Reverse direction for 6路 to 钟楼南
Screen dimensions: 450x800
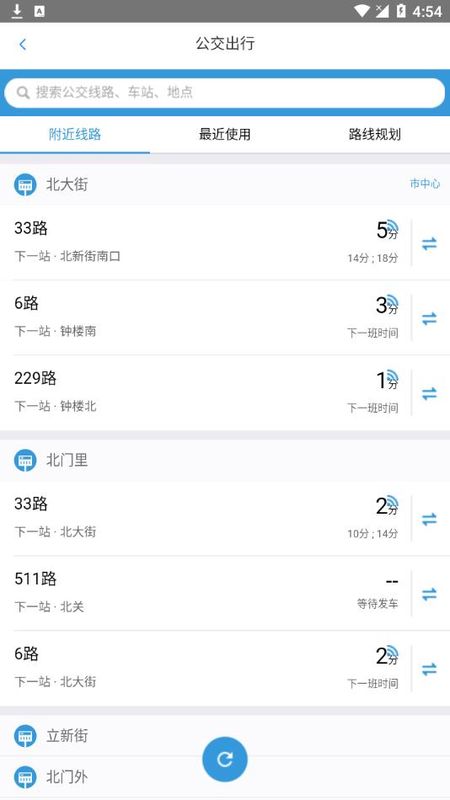click(429, 319)
